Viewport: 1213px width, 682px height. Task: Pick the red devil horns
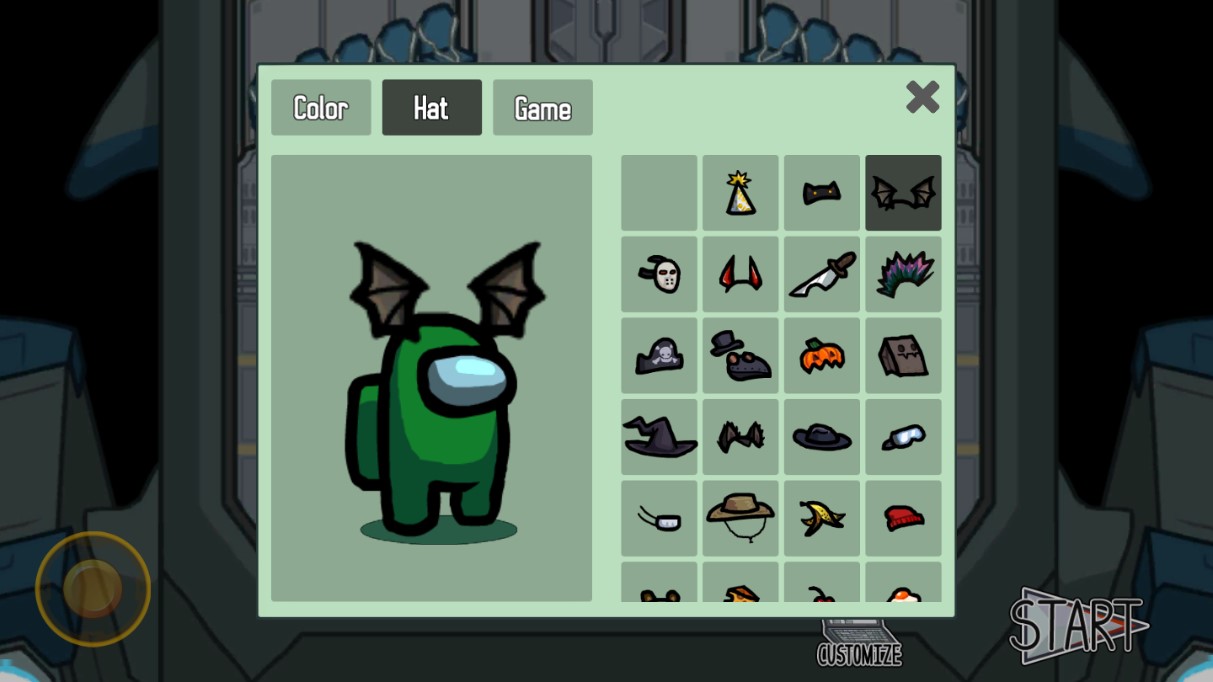[740, 274]
